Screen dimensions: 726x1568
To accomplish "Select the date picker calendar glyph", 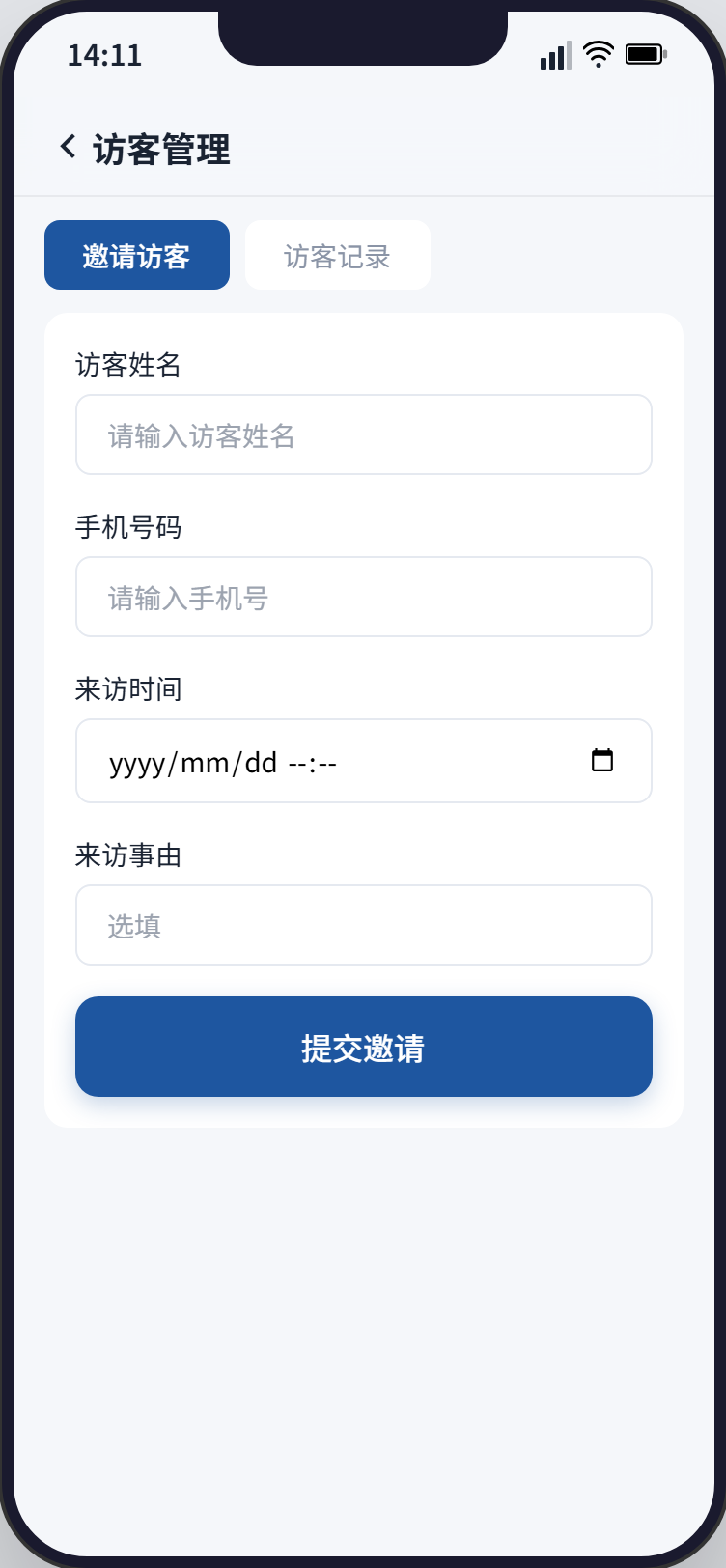I will coord(602,761).
